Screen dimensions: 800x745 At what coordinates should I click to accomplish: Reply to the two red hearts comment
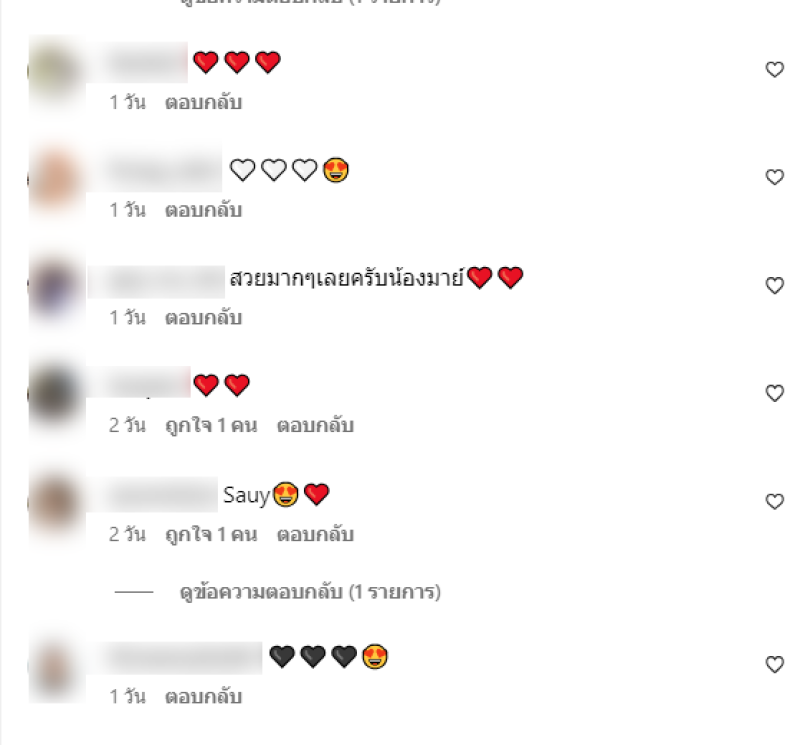pos(315,426)
